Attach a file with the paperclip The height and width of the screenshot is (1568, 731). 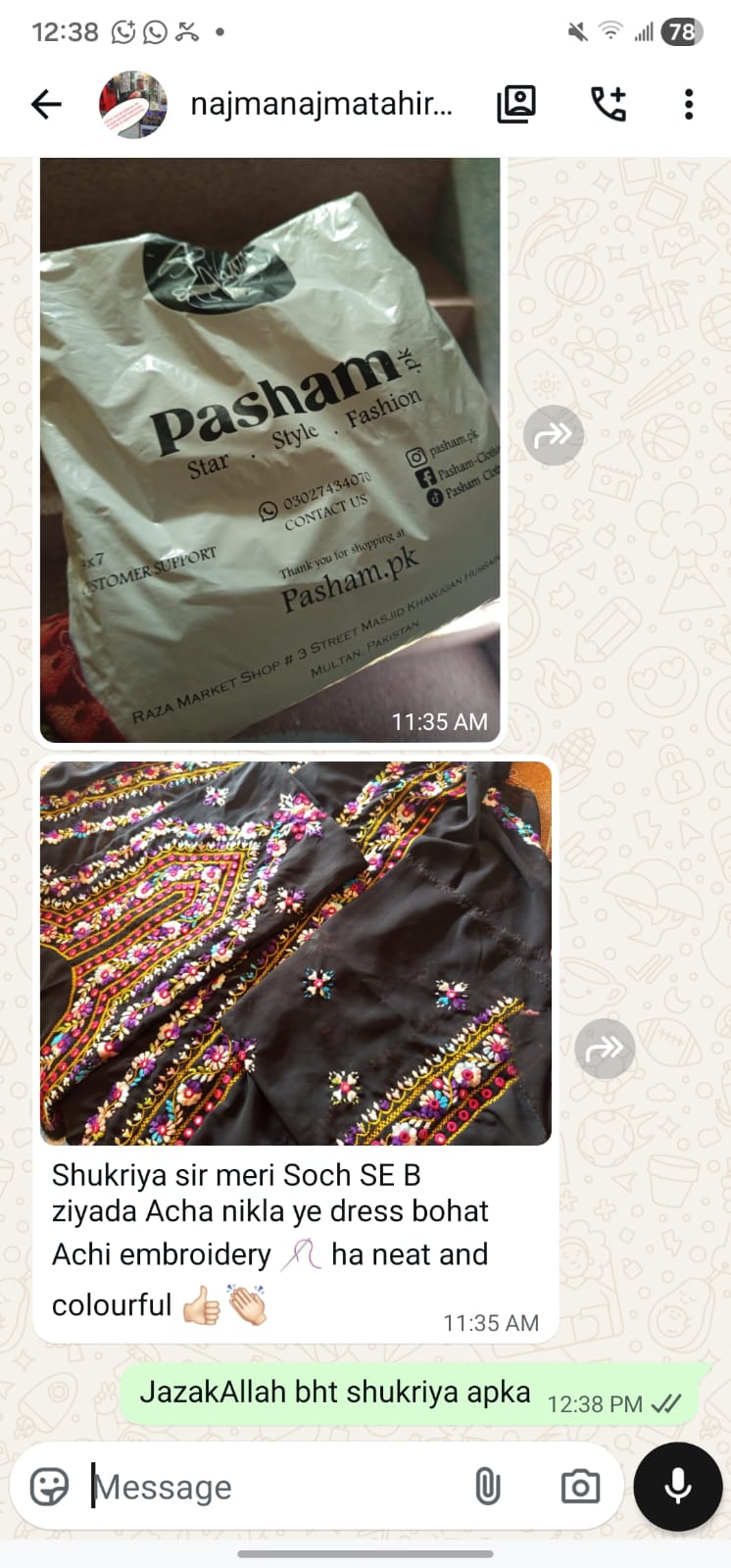click(487, 1487)
